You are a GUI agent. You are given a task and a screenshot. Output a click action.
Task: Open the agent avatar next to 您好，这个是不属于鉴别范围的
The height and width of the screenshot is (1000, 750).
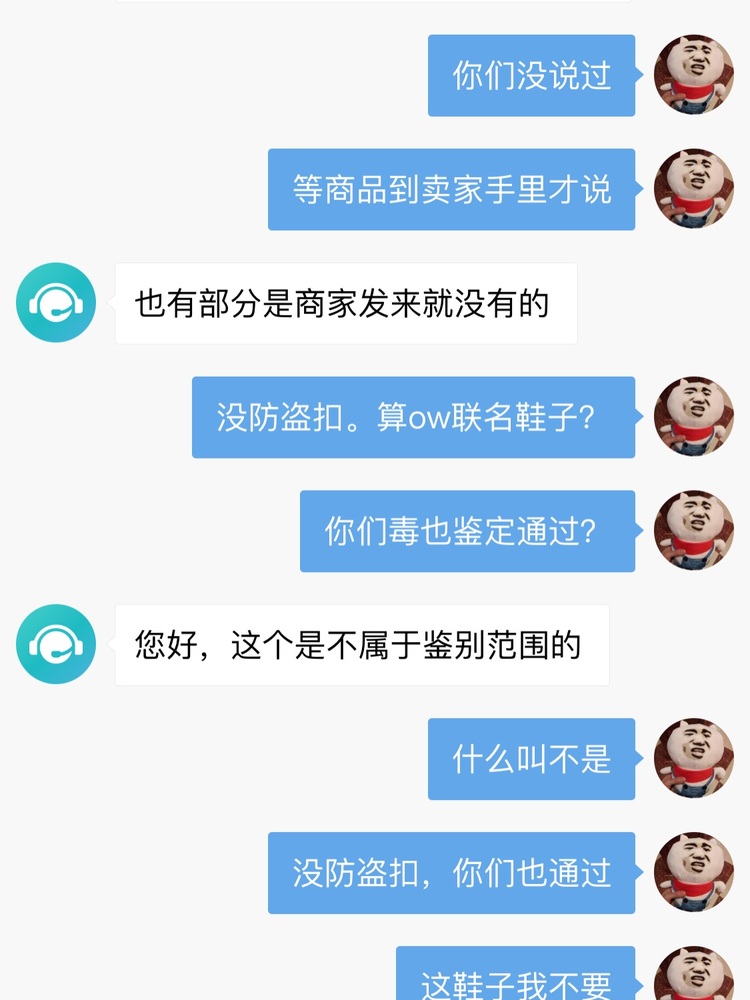(x=56, y=645)
